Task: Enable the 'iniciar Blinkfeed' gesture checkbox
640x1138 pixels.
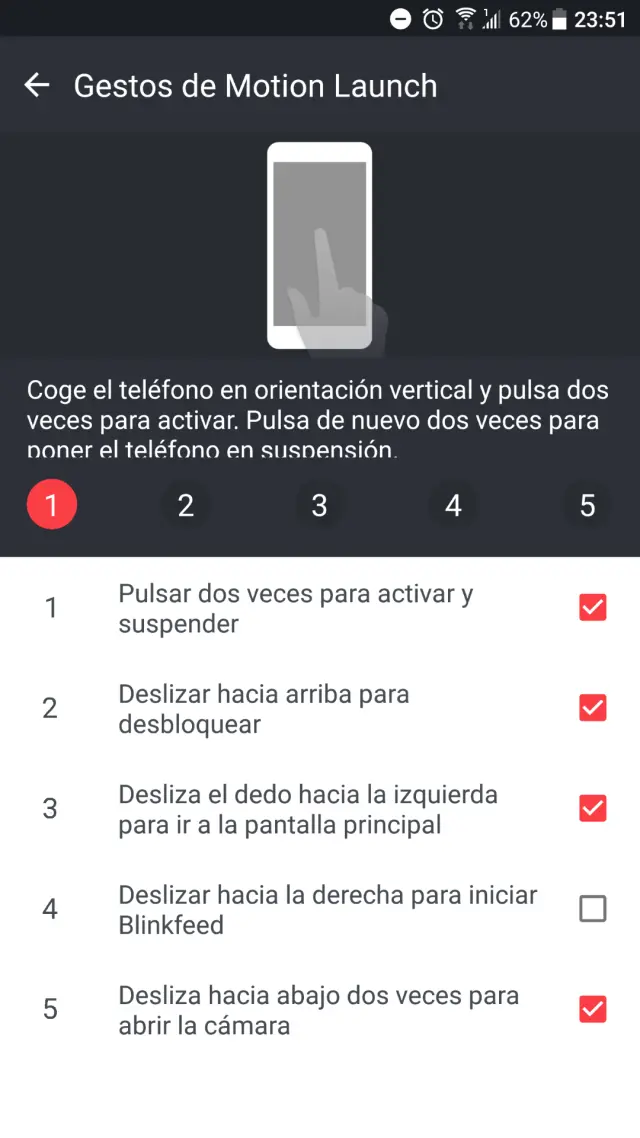Action: (593, 909)
